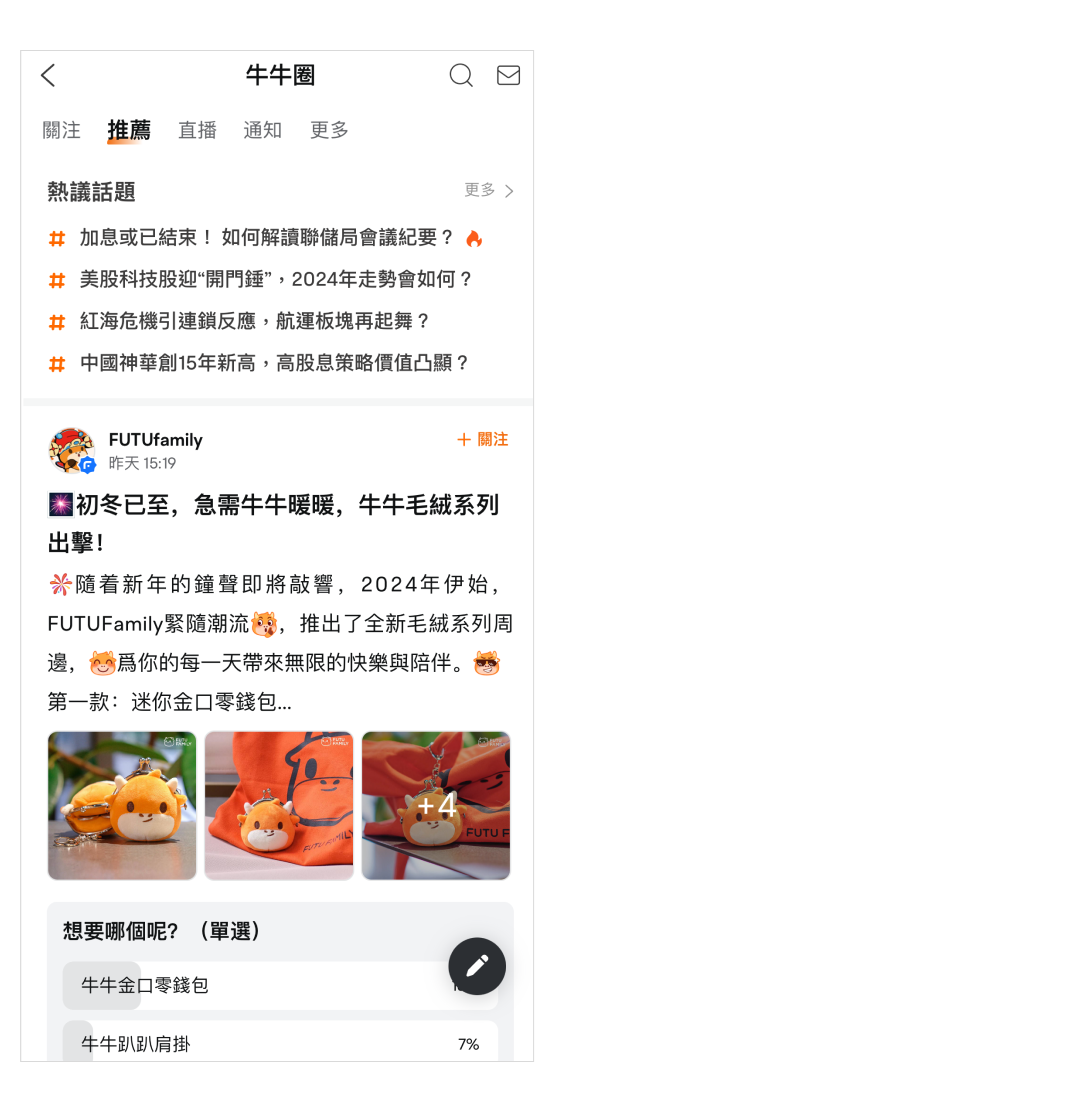Image resolution: width=1080 pixels, height=1112 pixels.
Task: Open FUTUfamily's profile avatar
Action: tap(71, 451)
